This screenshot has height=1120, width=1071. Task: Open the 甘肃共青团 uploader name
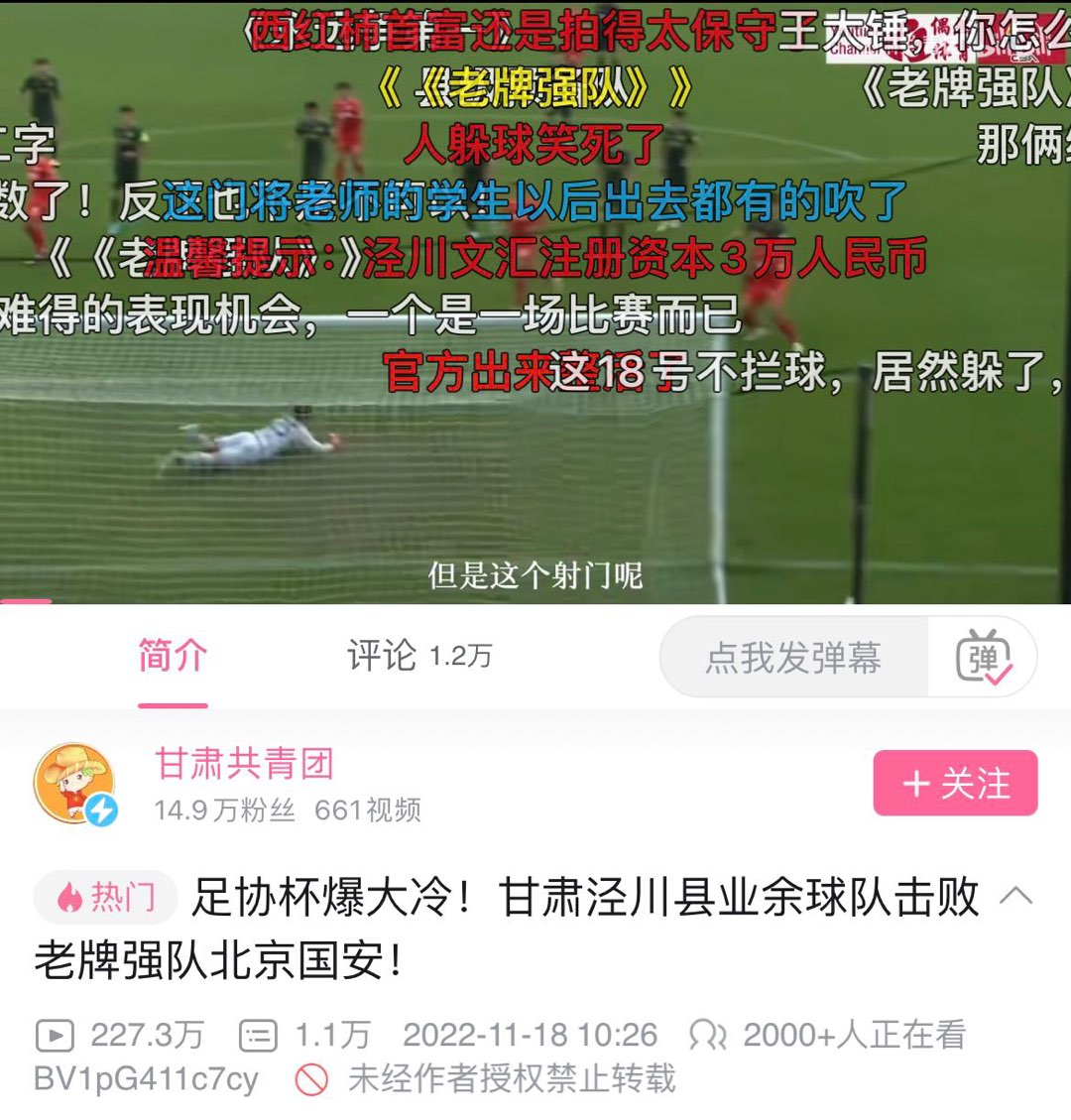(244, 764)
